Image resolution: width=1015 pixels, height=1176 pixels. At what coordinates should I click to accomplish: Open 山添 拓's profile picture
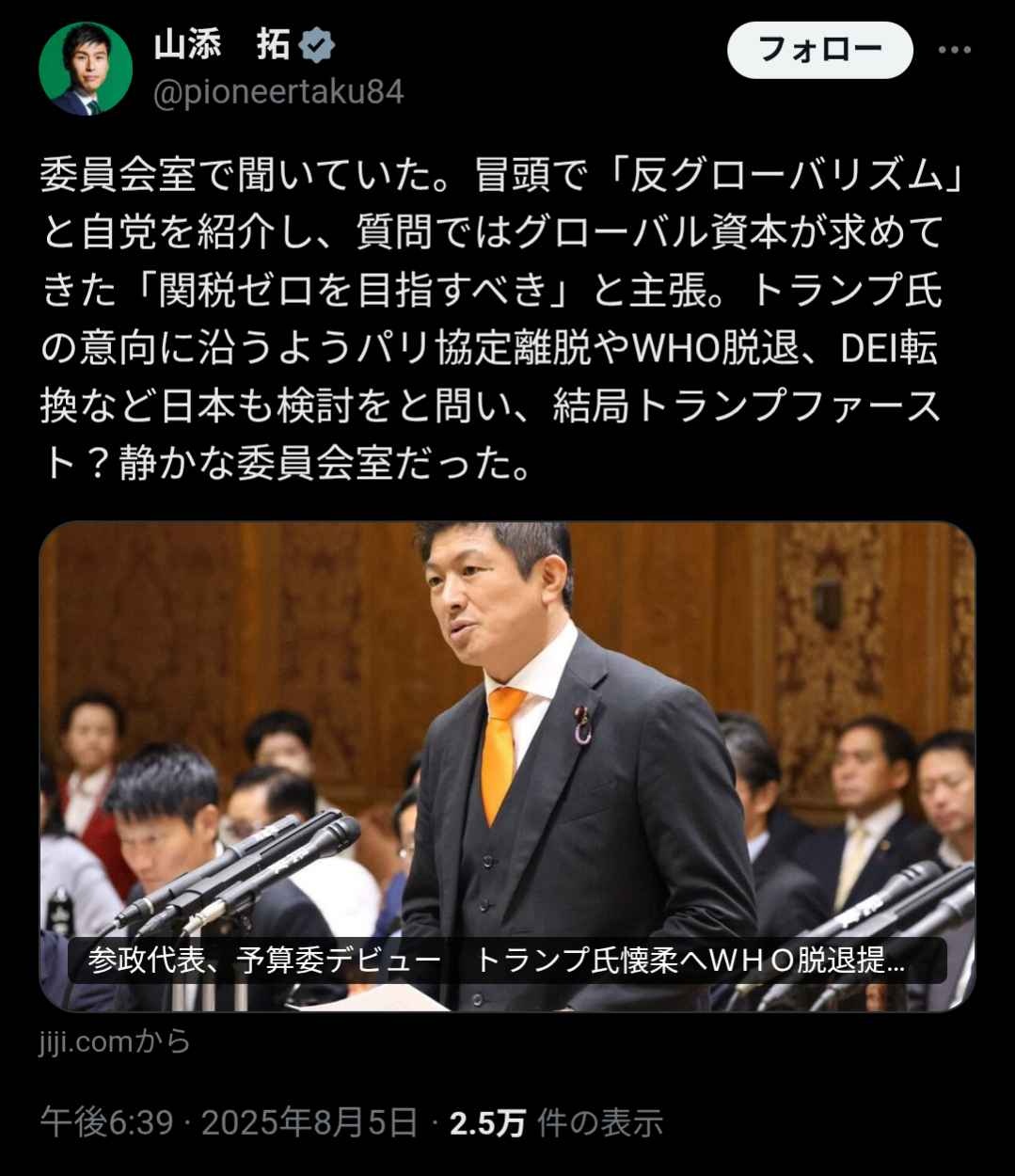coord(86,69)
